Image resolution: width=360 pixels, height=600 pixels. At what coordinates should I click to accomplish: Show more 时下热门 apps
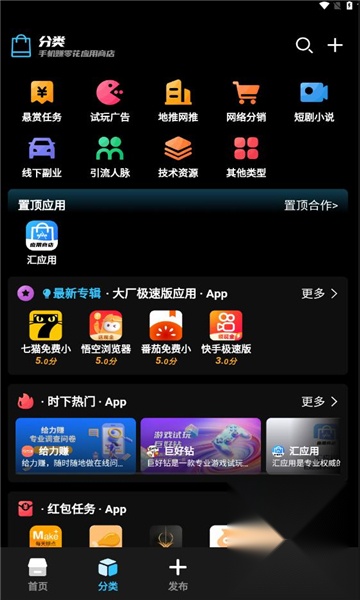click(x=319, y=401)
